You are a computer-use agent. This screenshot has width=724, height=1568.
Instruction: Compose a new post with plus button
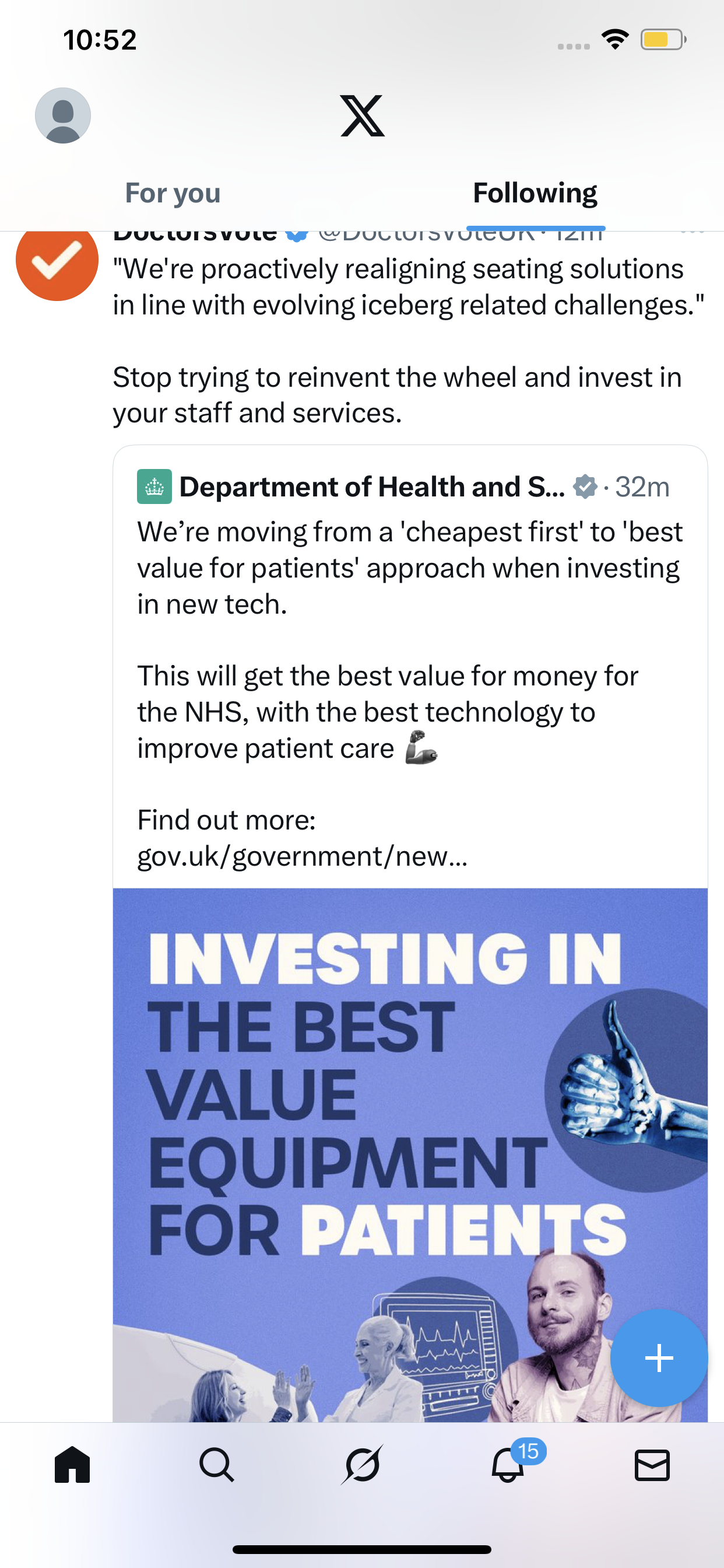[658, 1357]
